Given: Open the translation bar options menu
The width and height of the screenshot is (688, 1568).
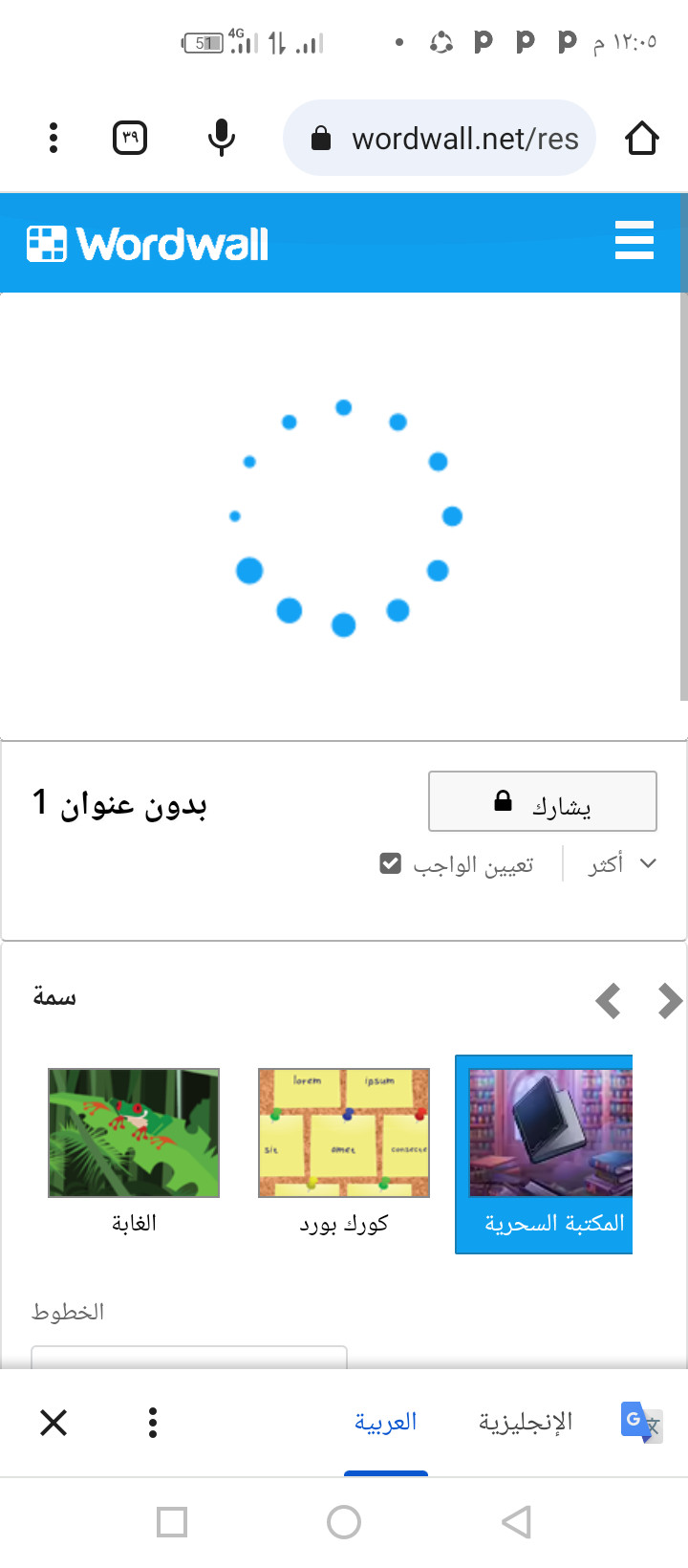Looking at the screenshot, I should 153,1423.
